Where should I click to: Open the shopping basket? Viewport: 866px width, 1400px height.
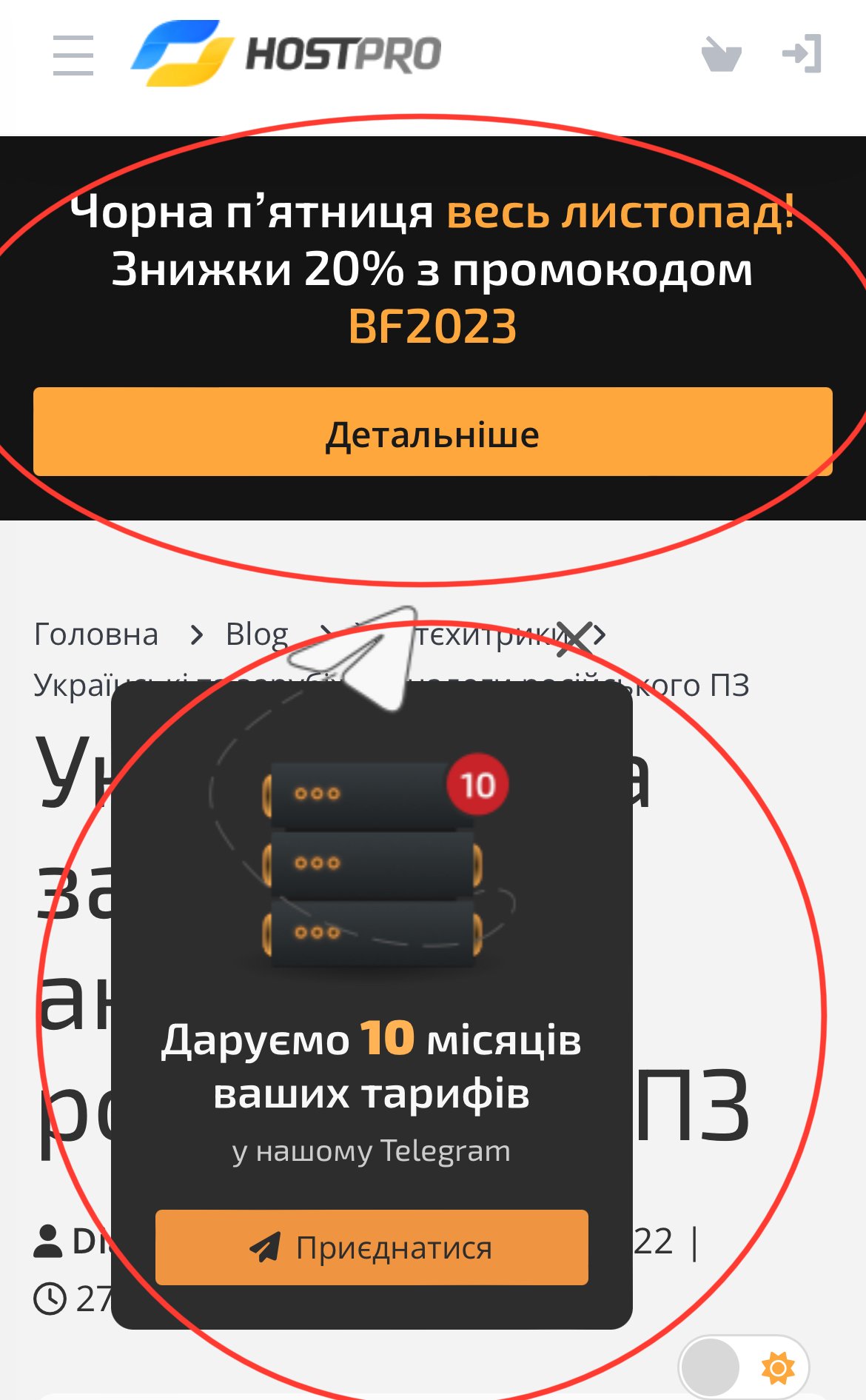tap(721, 55)
